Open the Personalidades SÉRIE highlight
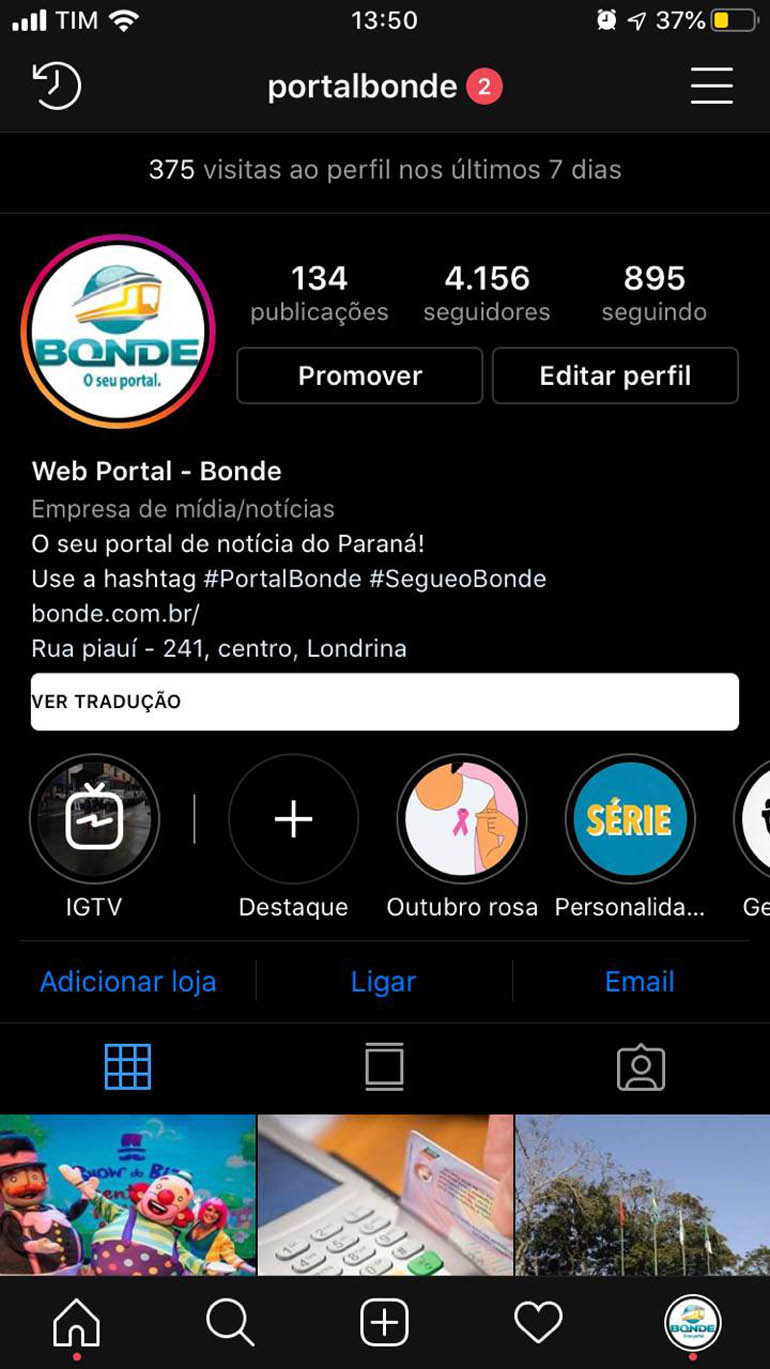 pyautogui.click(x=630, y=819)
